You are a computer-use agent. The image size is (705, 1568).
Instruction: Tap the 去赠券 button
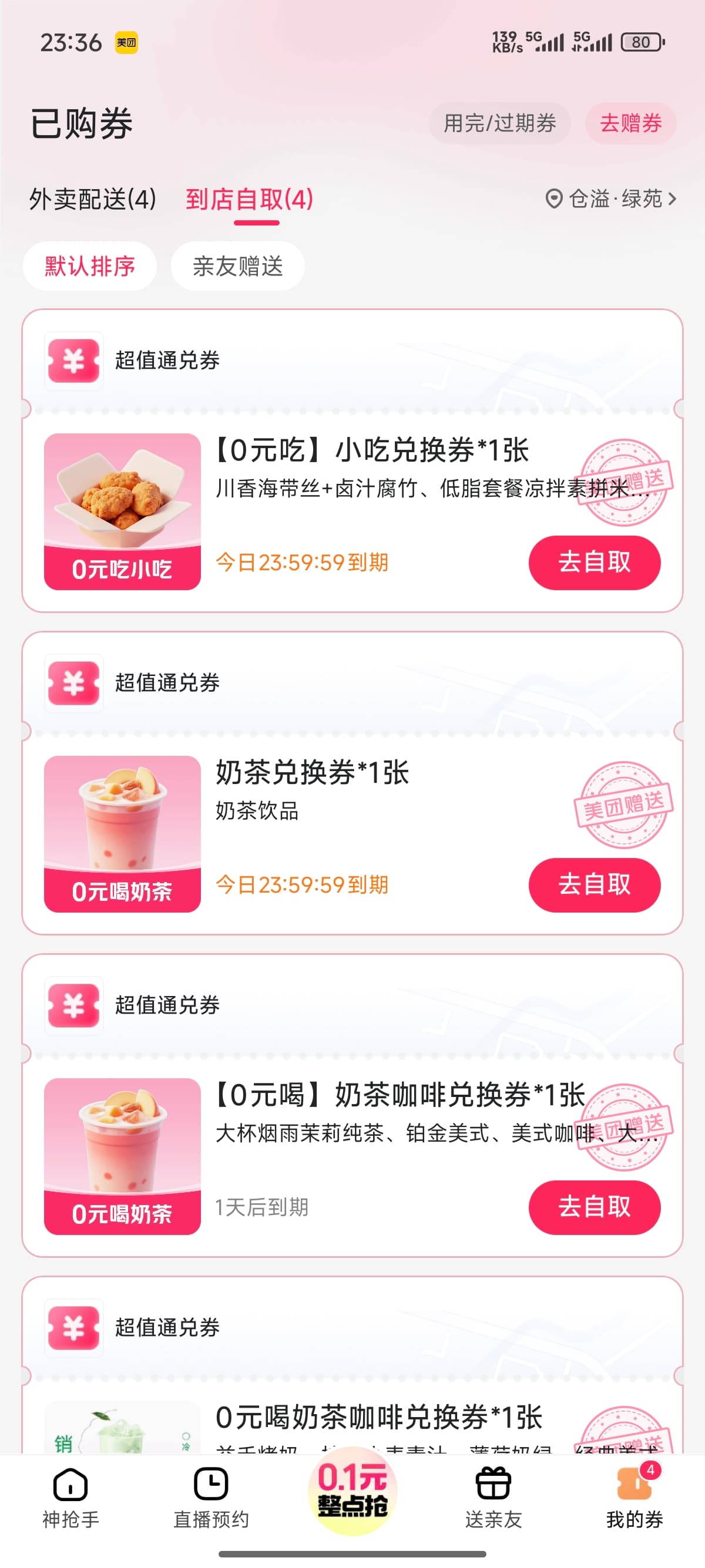point(631,123)
